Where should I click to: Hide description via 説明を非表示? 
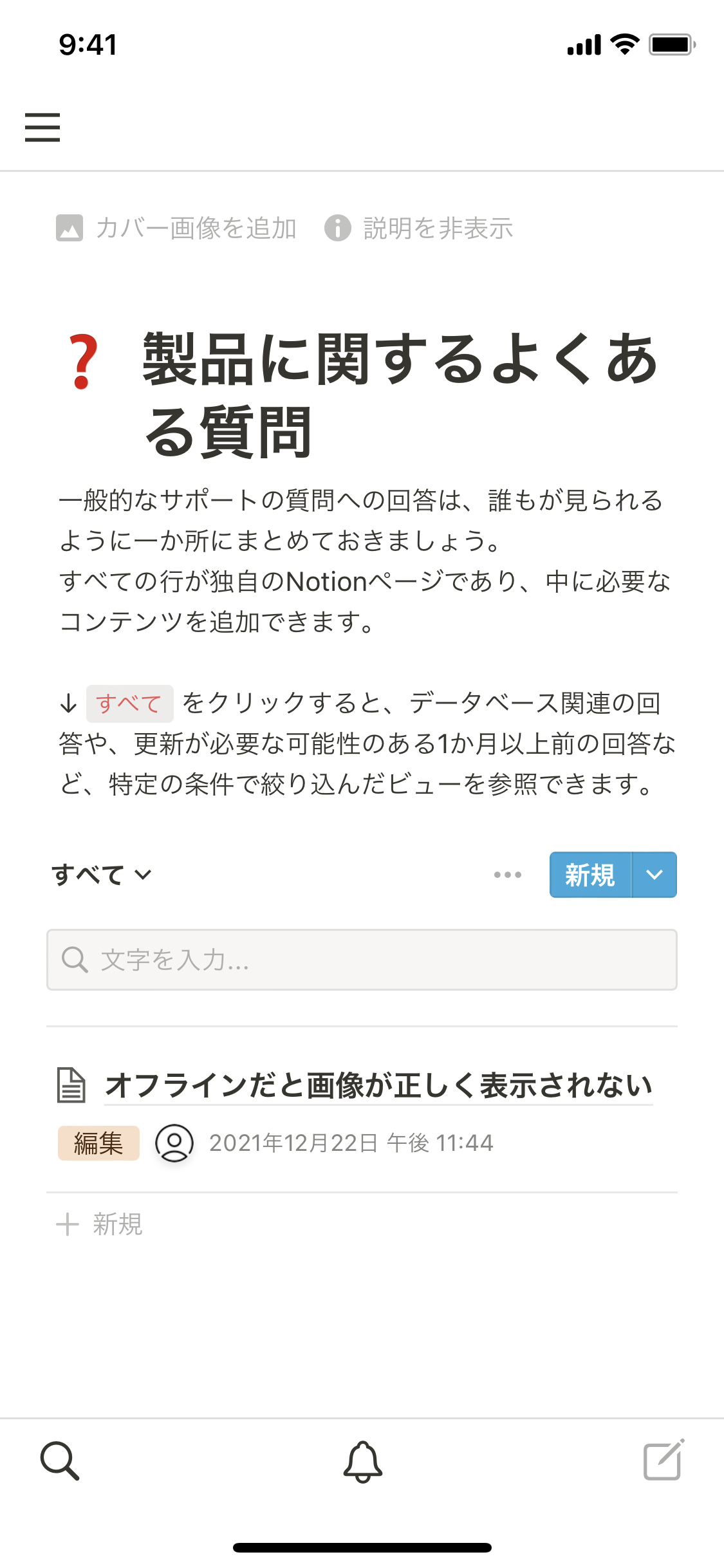pos(419,228)
